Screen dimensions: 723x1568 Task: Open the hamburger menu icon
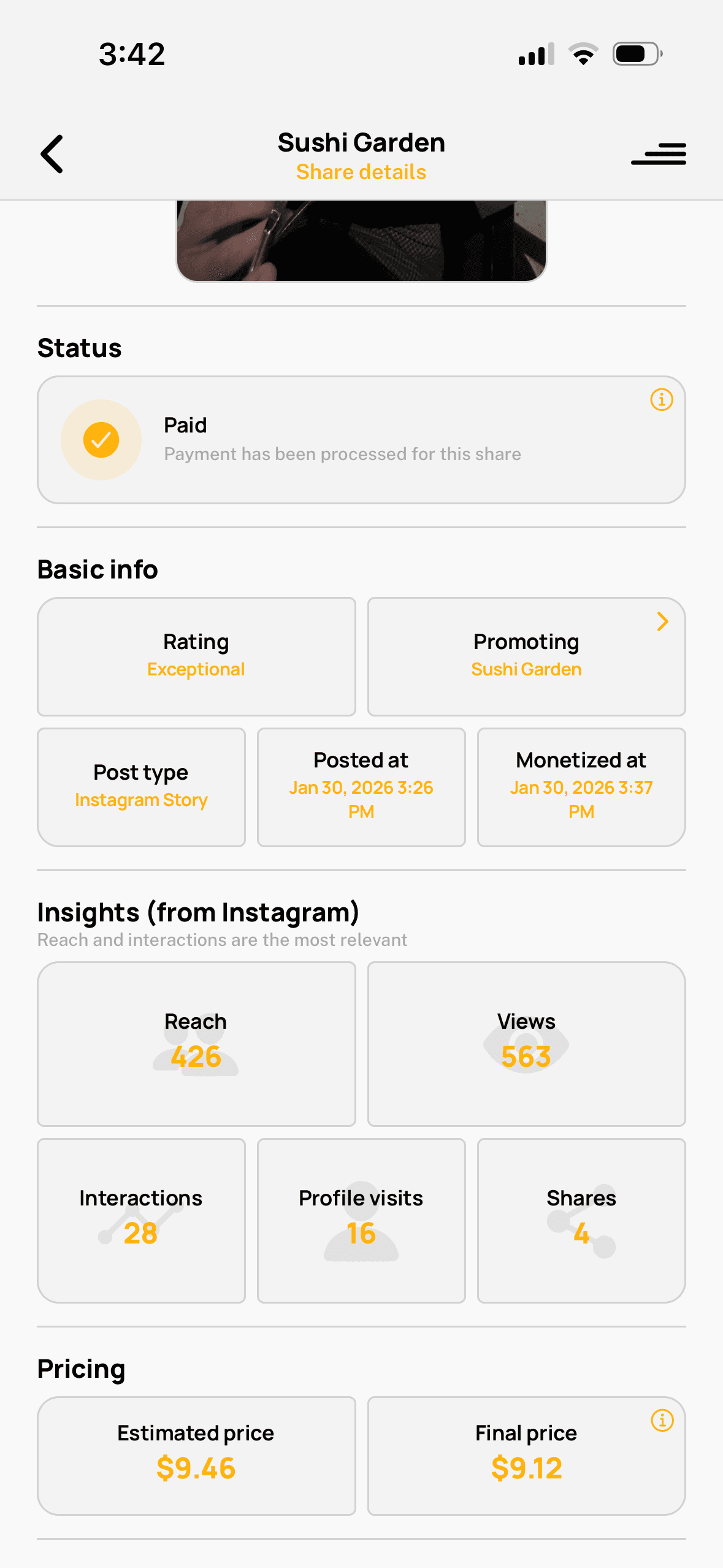point(659,154)
